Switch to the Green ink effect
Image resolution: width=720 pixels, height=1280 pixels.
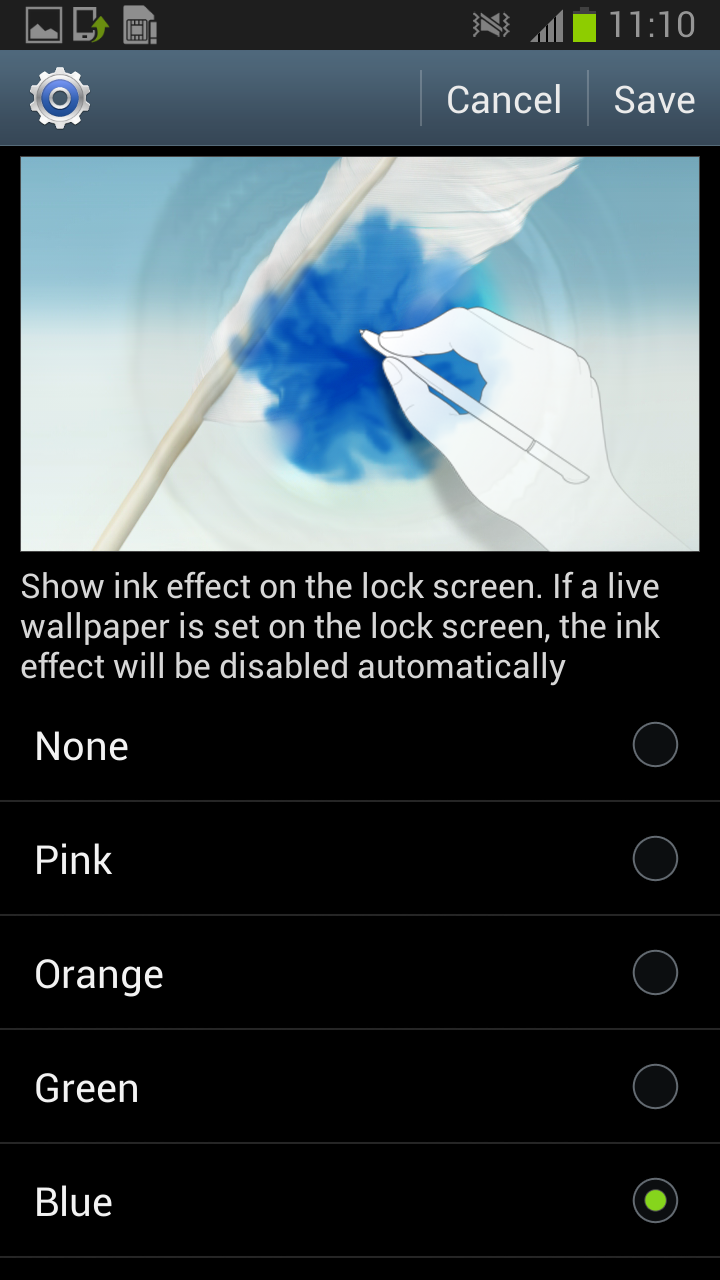[x=655, y=1088]
